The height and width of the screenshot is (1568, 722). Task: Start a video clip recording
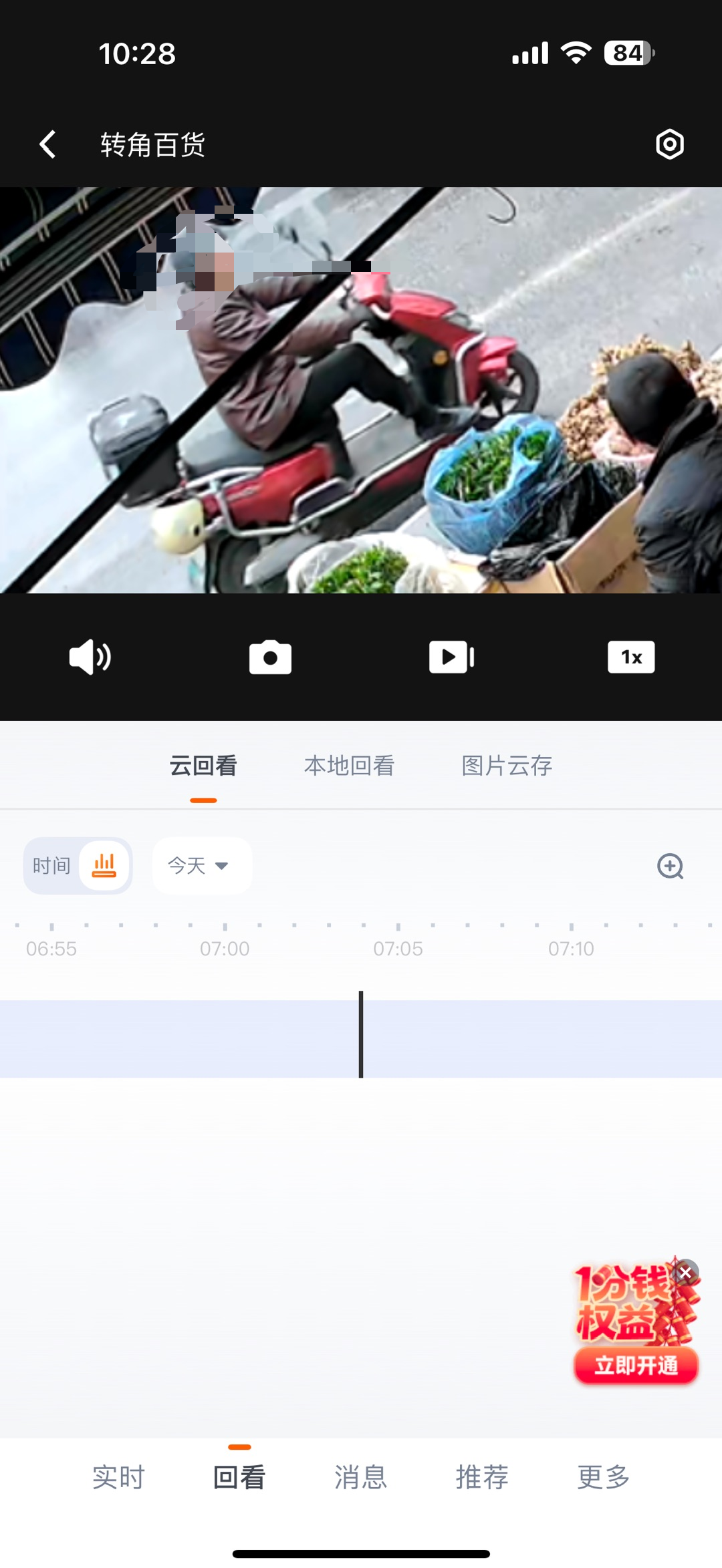(x=451, y=657)
